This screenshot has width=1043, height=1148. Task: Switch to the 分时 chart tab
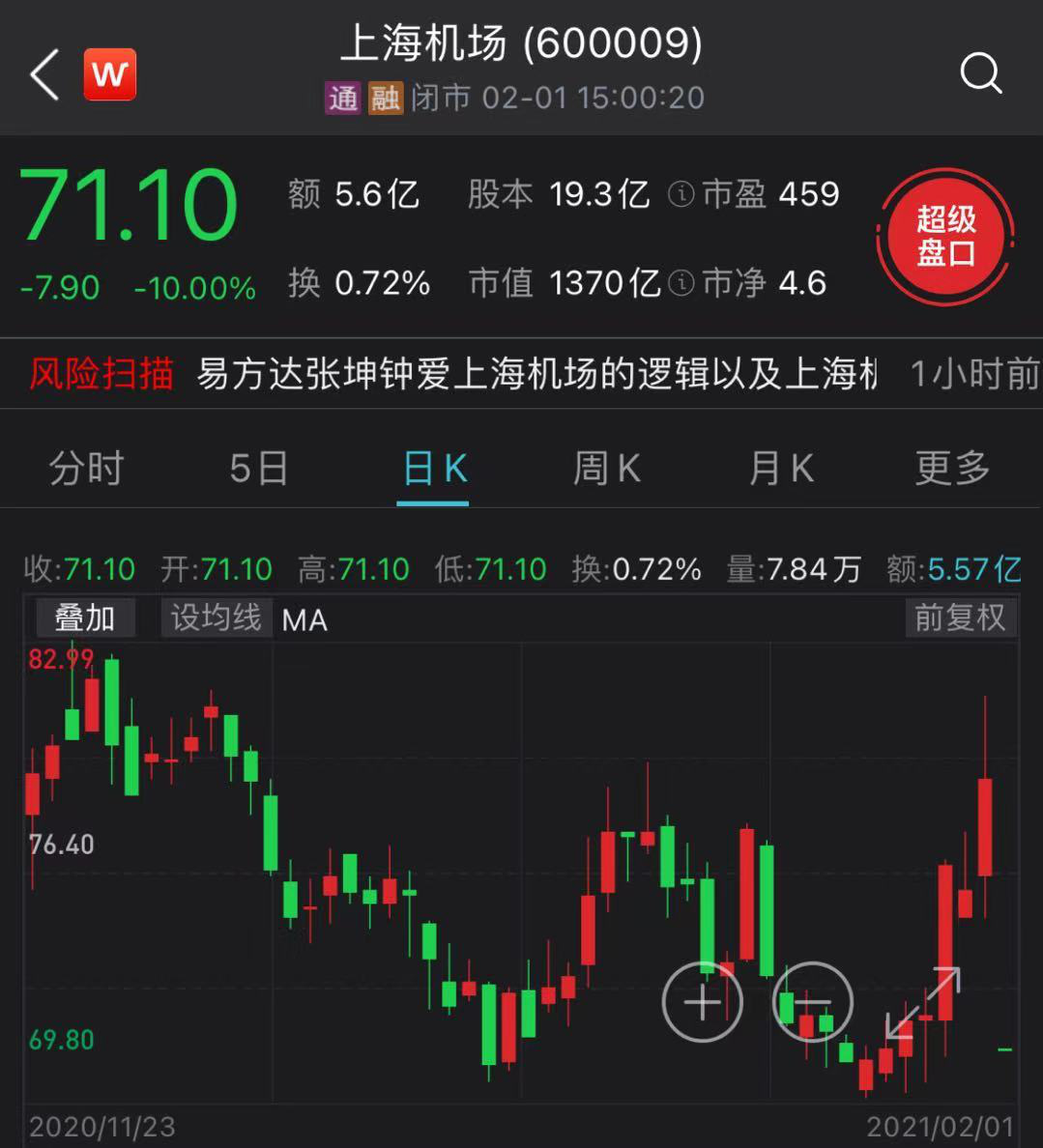point(87,469)
